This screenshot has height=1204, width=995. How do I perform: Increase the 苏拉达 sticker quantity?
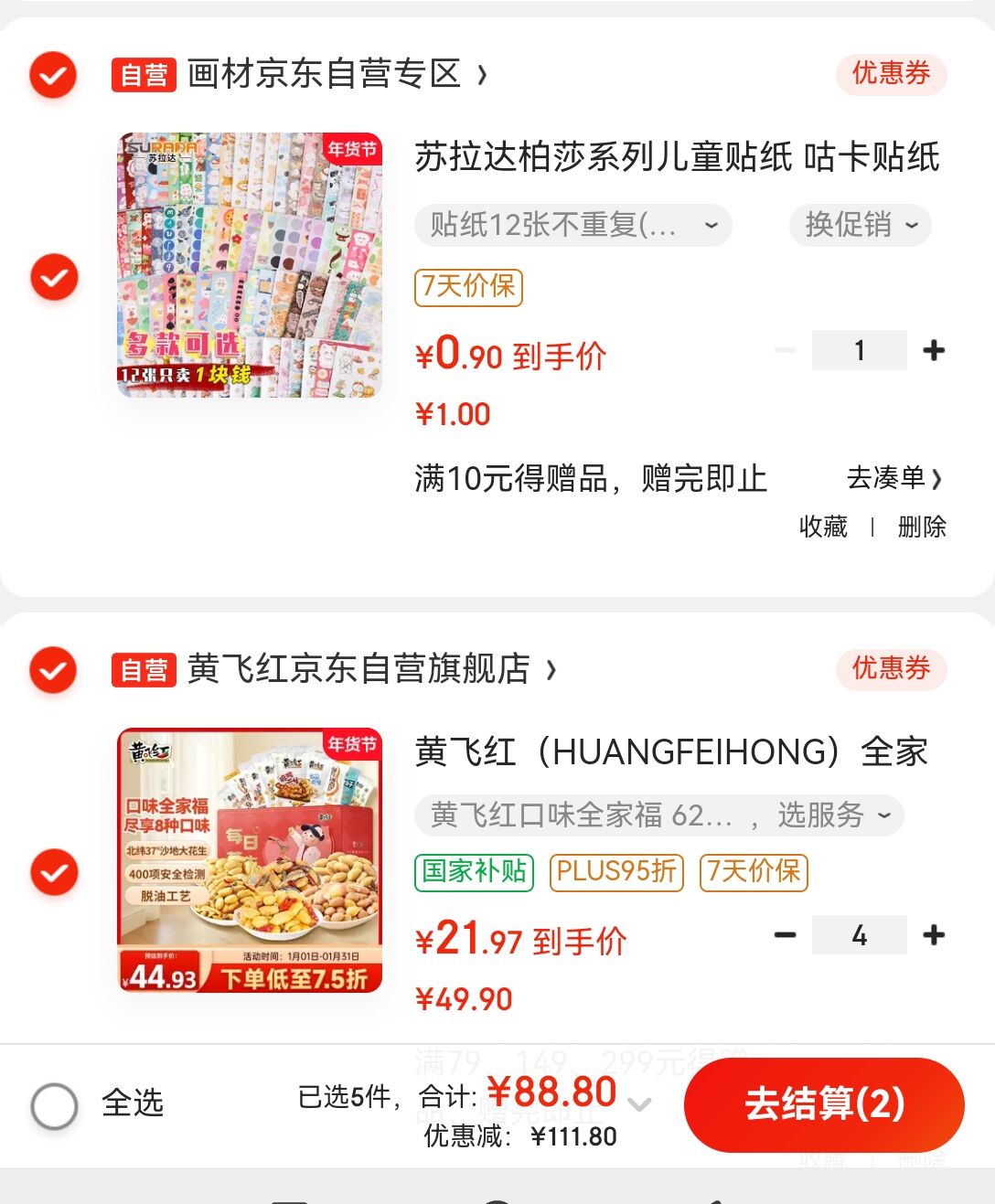(934, 350)
